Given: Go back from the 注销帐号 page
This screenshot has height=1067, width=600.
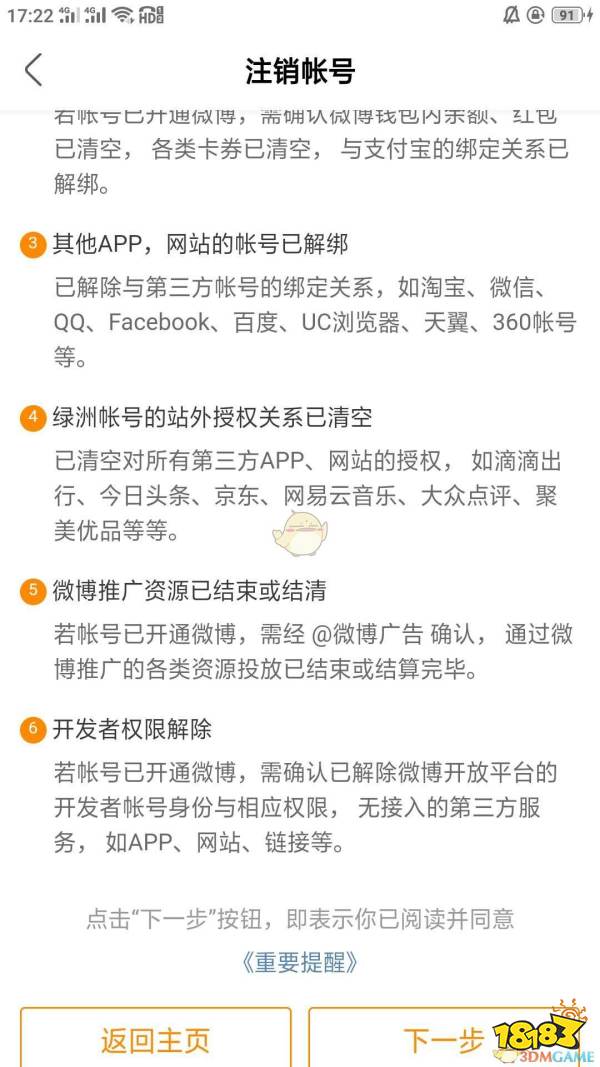Looking at the screenshot, I should point(34,71).
